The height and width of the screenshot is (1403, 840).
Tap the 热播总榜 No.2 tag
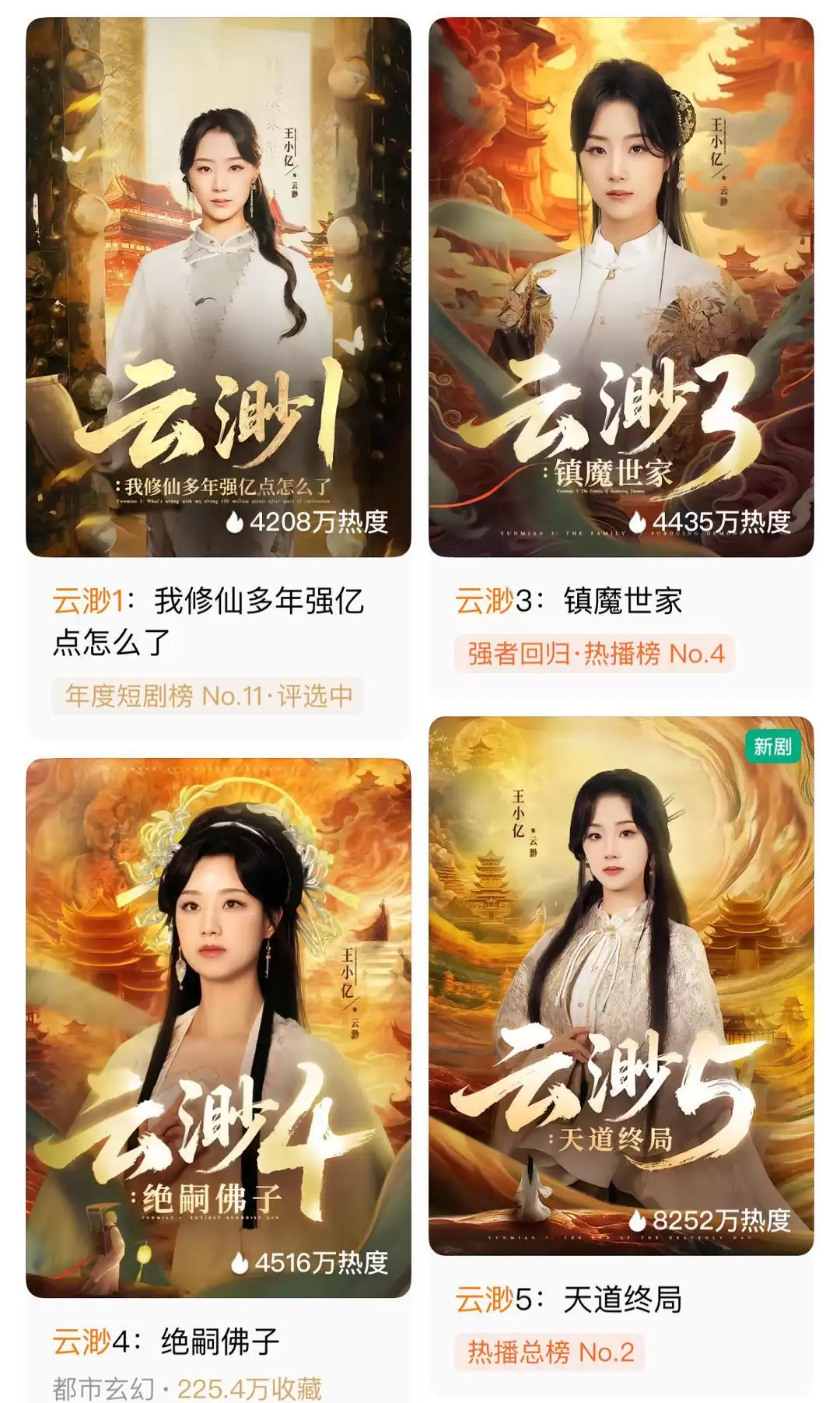point(550,1352)
